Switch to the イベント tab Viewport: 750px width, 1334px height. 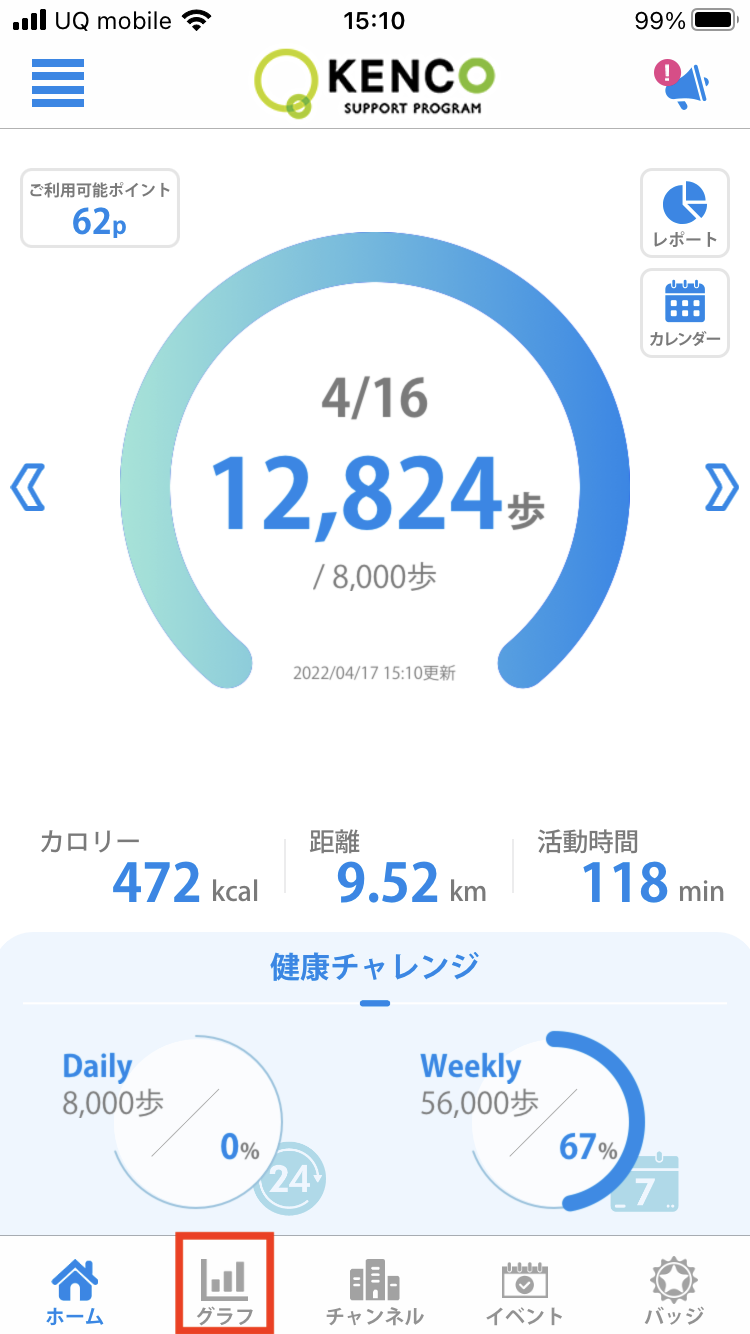pyautogui.click(x=525, y=1290)
